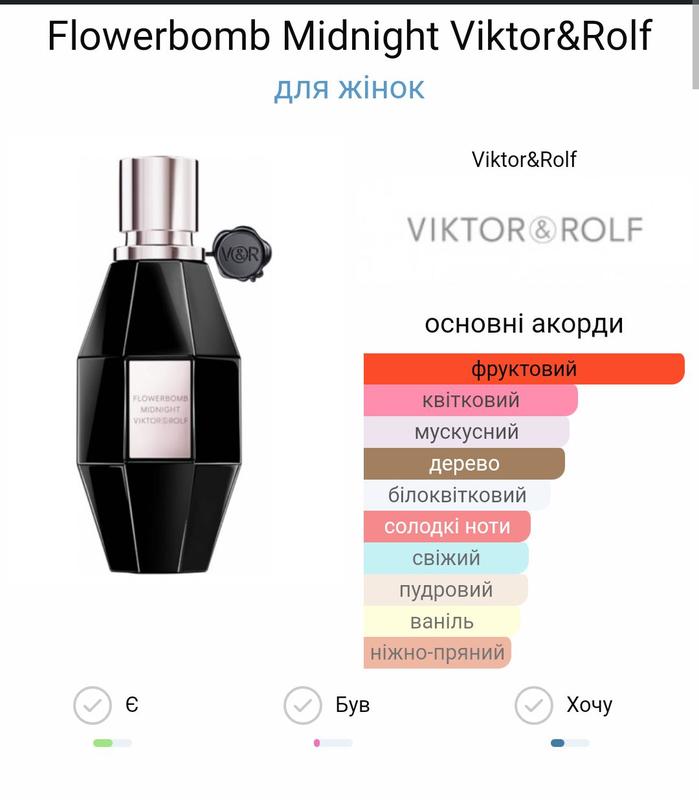Screen dimensions: 699x800
Task: Mark perfume as previously owned with Був
Action: [x=303, y=705]
